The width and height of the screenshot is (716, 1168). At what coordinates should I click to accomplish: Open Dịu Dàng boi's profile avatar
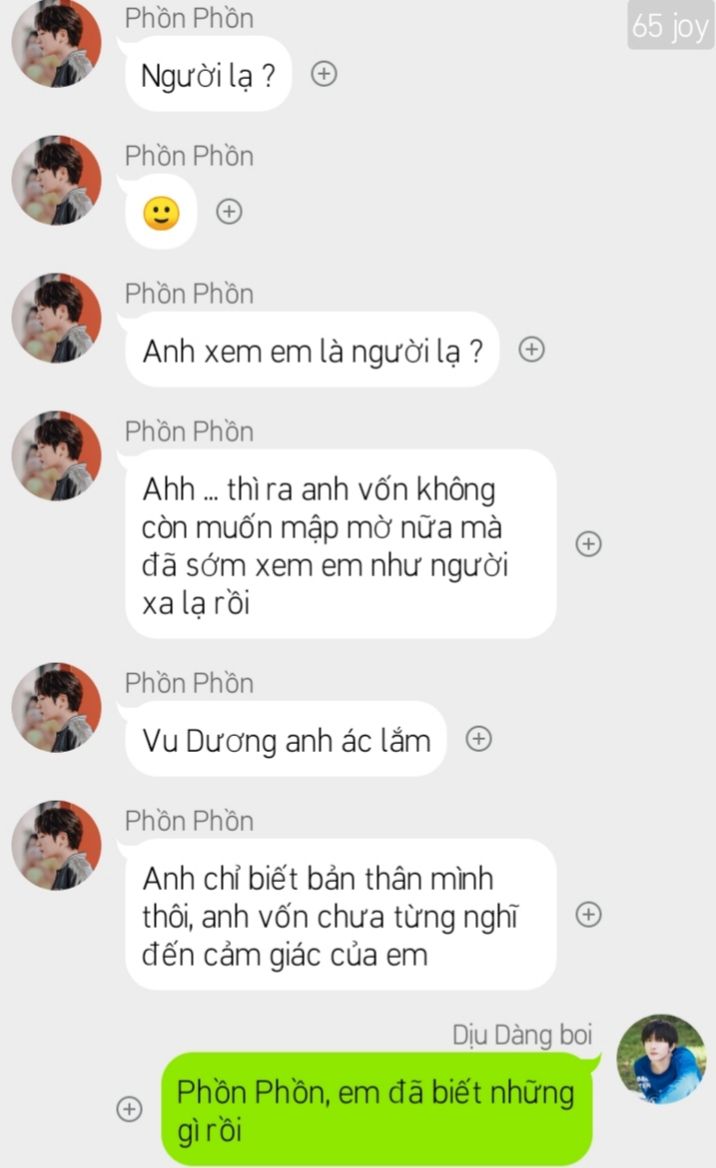[662, 1058]
